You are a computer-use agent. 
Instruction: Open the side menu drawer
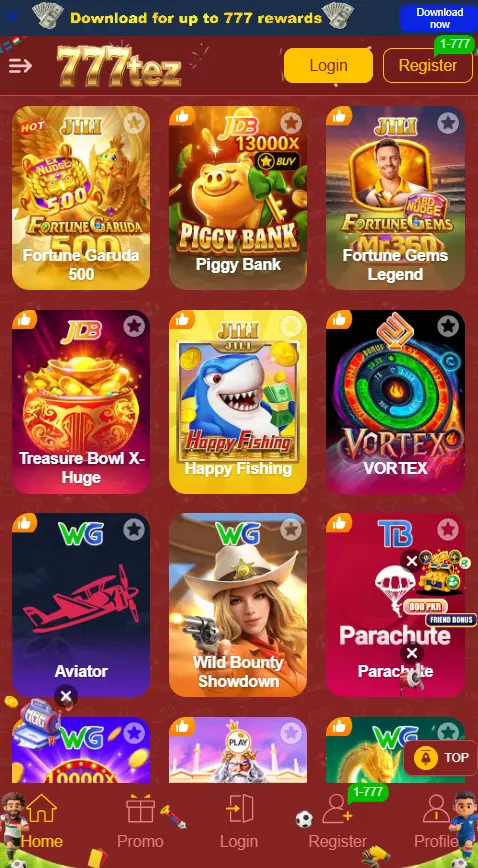coord(20,66)
